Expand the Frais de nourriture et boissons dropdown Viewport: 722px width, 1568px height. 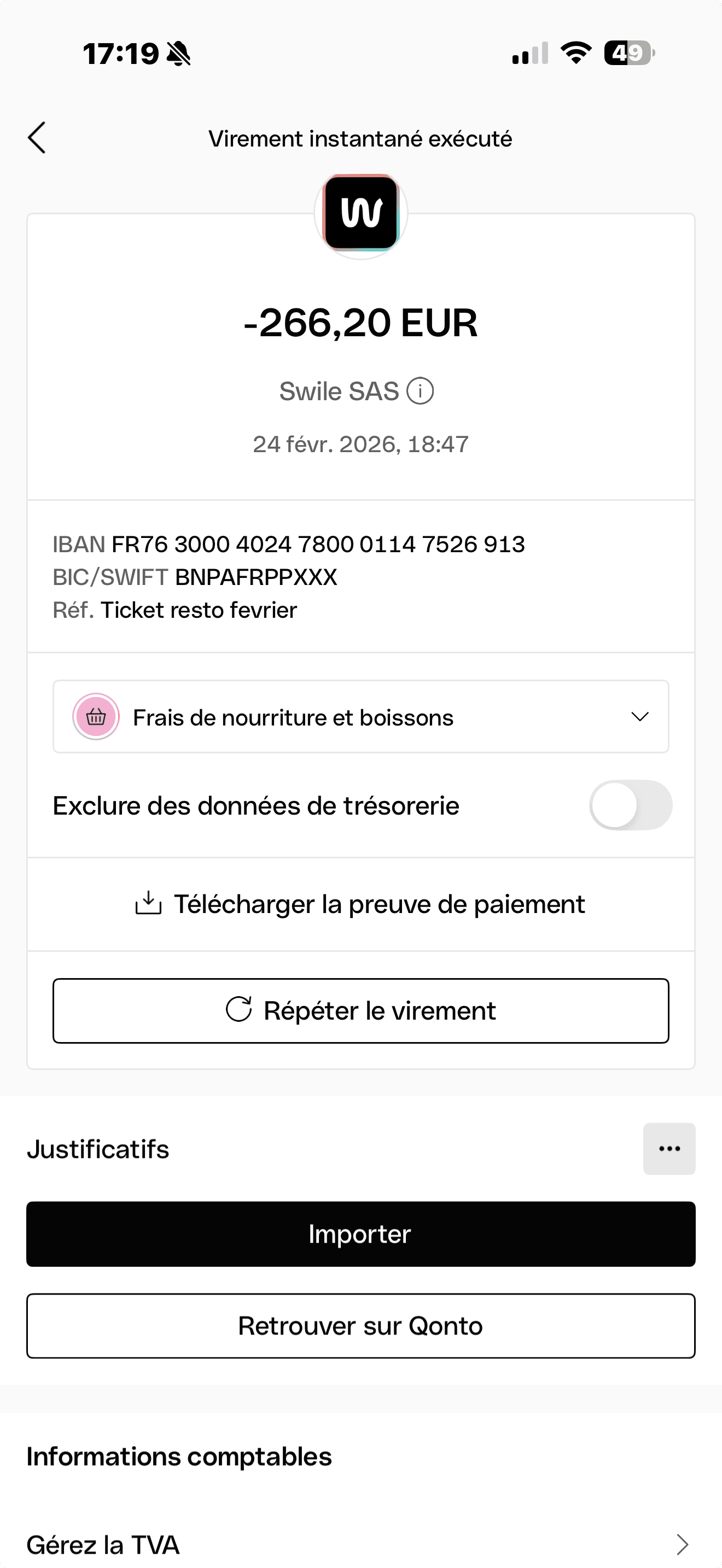point(361,716)
